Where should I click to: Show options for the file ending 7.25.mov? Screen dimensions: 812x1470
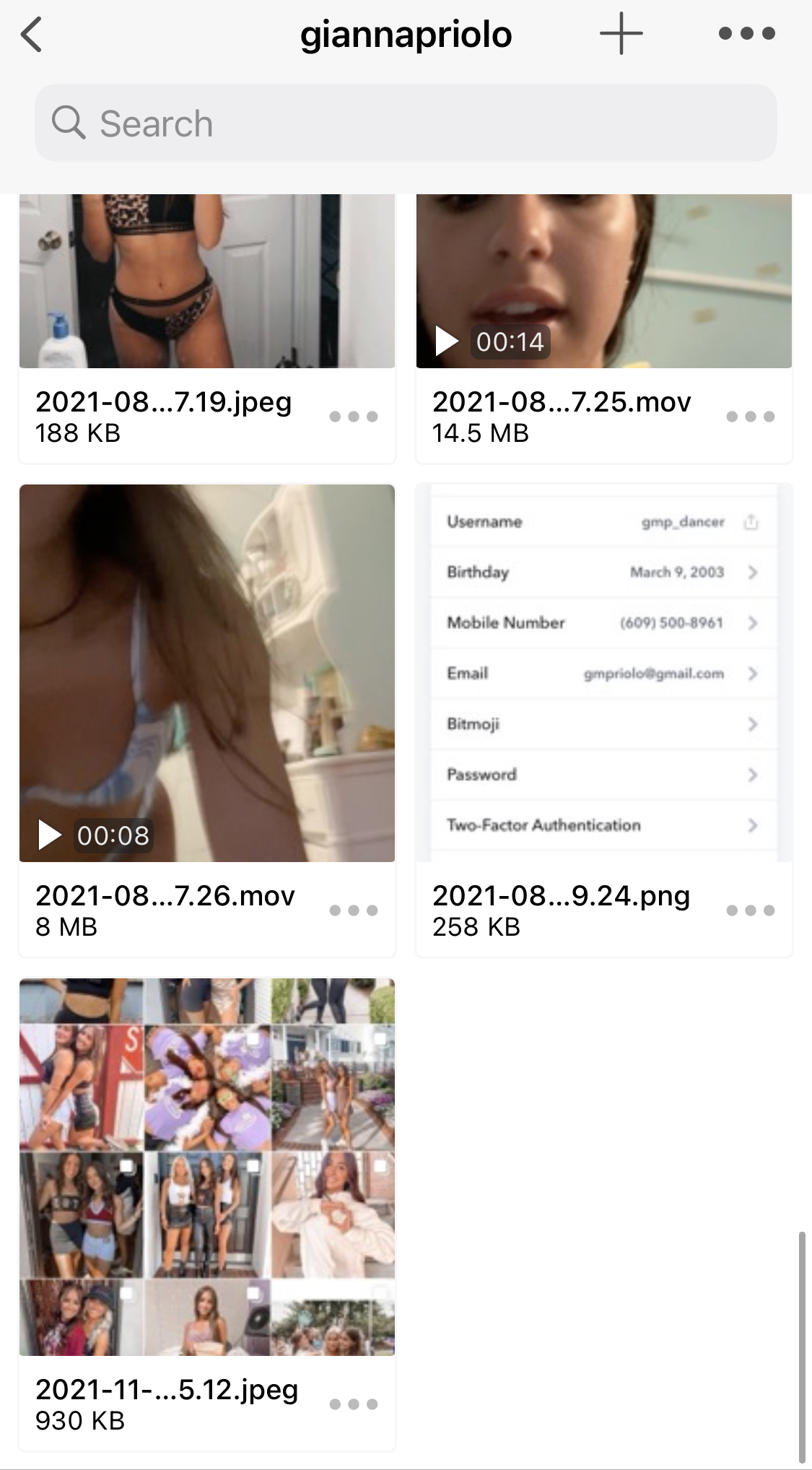[750, 417]
